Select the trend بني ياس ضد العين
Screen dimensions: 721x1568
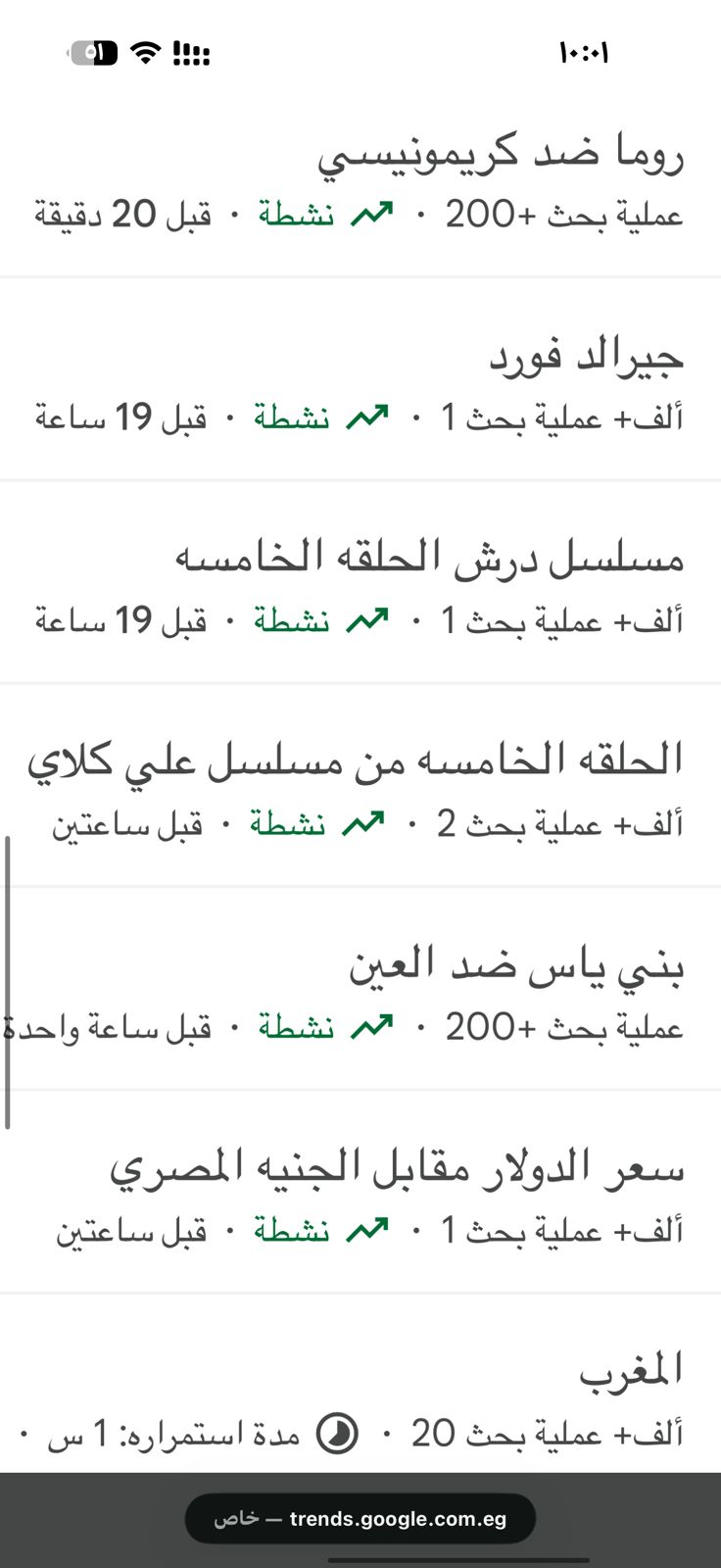pos(516,965)
